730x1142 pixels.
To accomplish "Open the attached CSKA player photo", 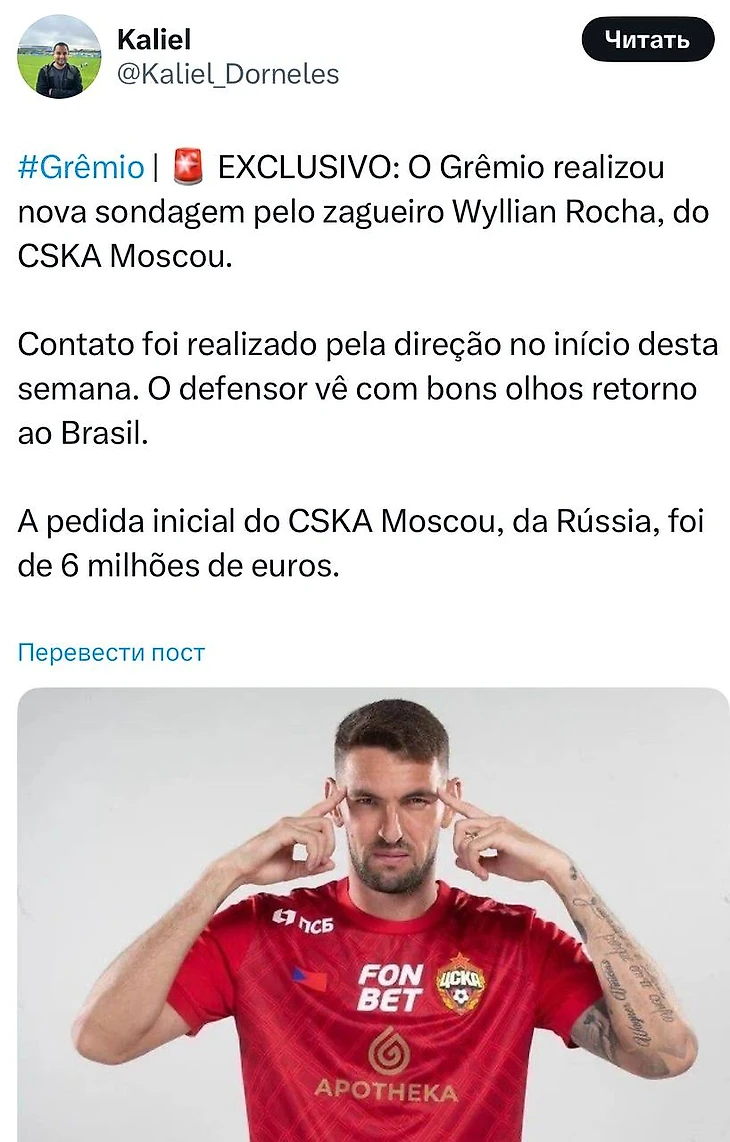I will pyautogui.click(x=372, y=915).
